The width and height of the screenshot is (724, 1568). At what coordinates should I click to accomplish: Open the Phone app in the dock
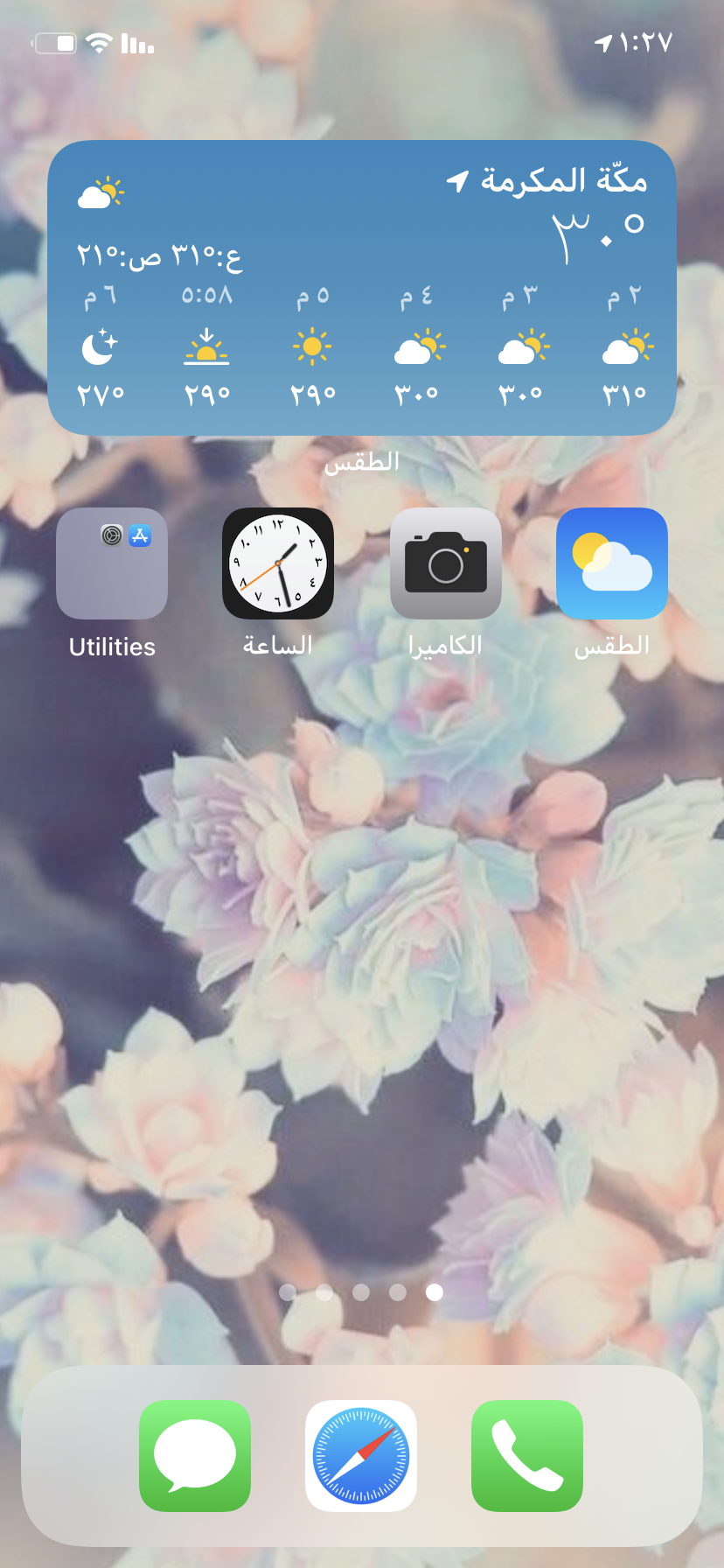[527, 1455]
